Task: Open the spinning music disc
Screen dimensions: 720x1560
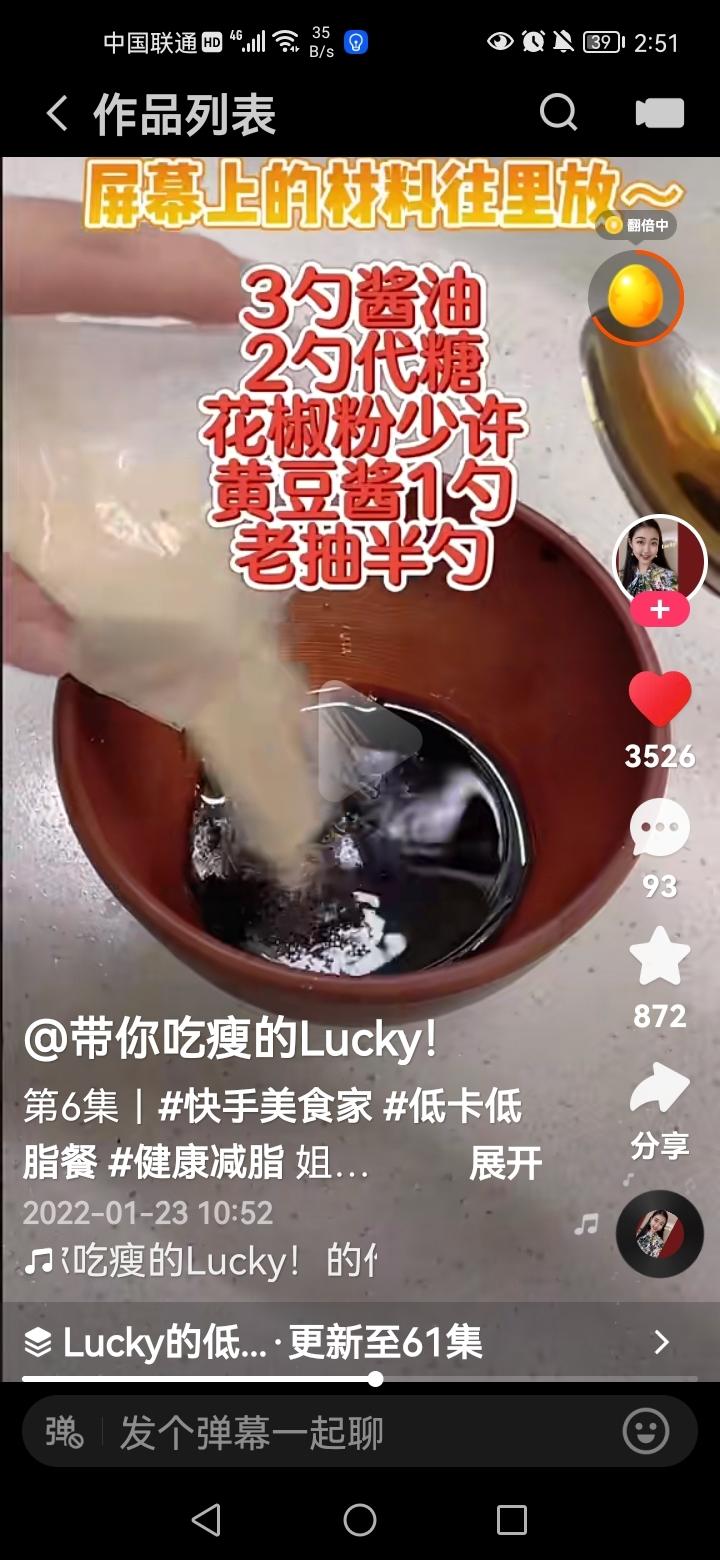Action: point(659,1234)
